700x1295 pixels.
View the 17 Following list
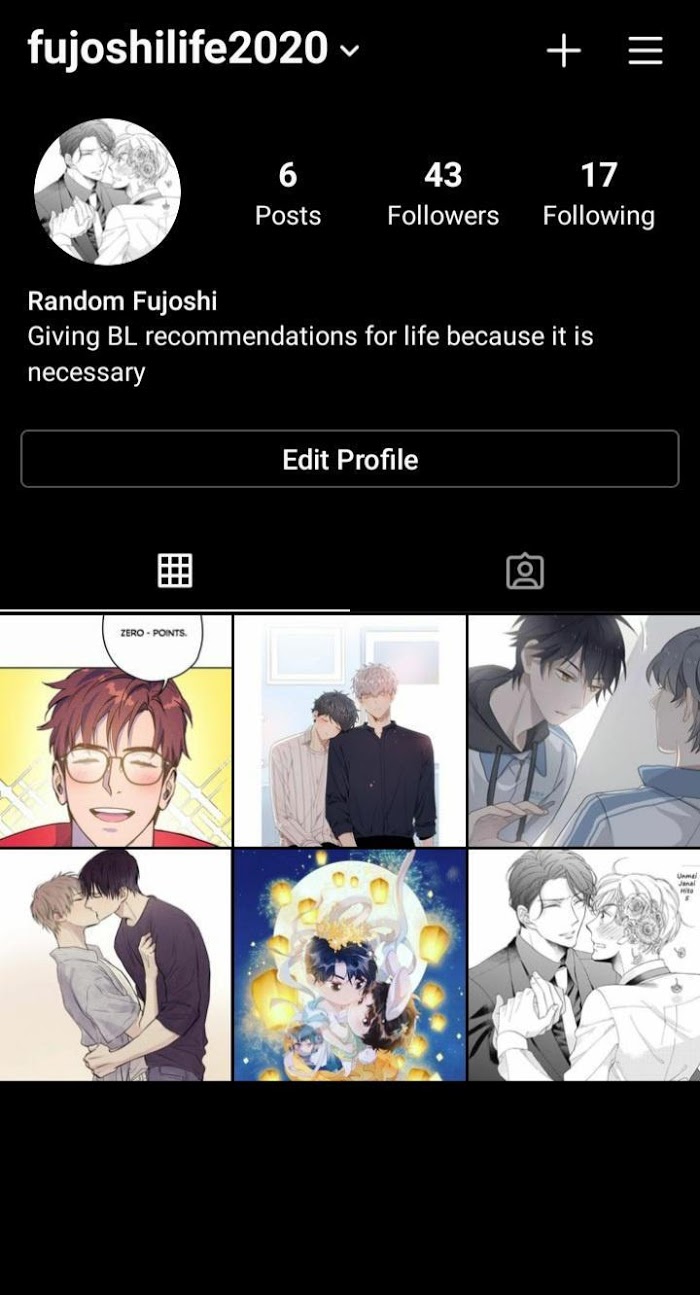tap(598, 193)
